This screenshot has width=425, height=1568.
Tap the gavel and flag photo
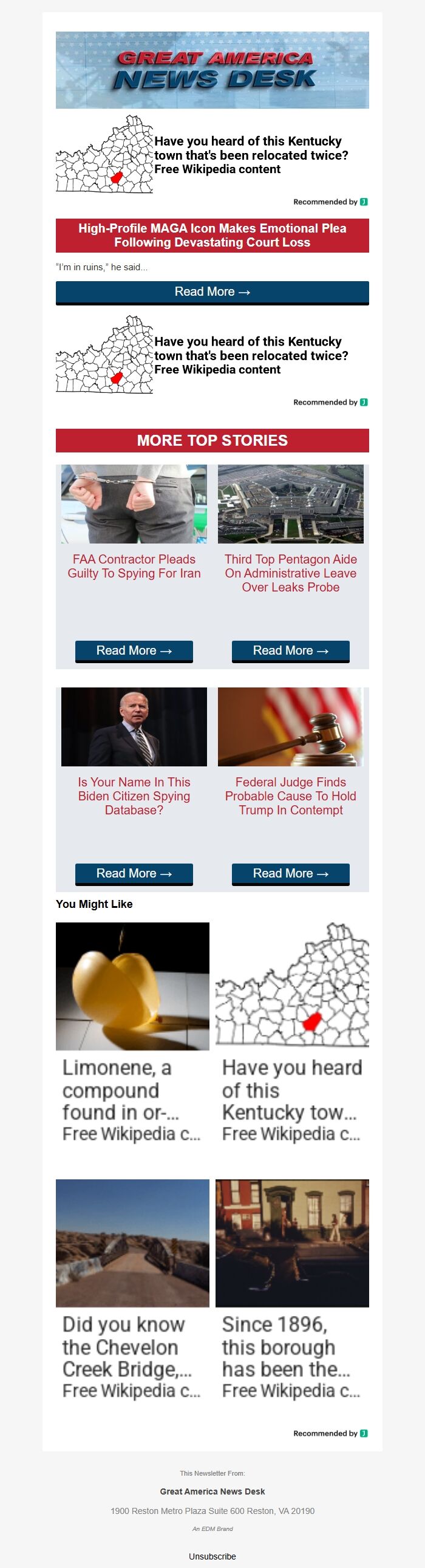(x=290, y=727)
